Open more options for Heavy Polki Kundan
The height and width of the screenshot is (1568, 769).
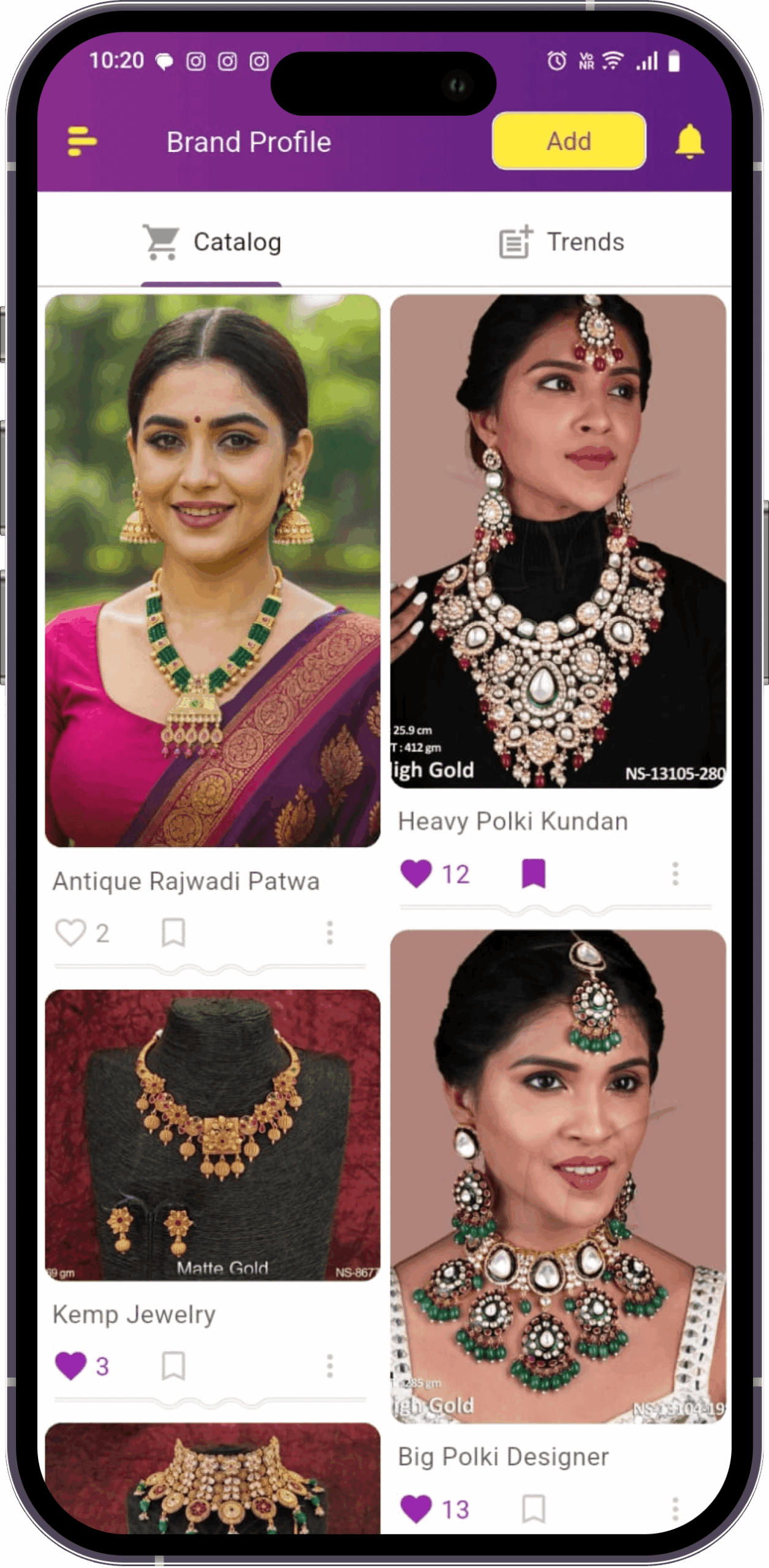click(x=675, y=873)
